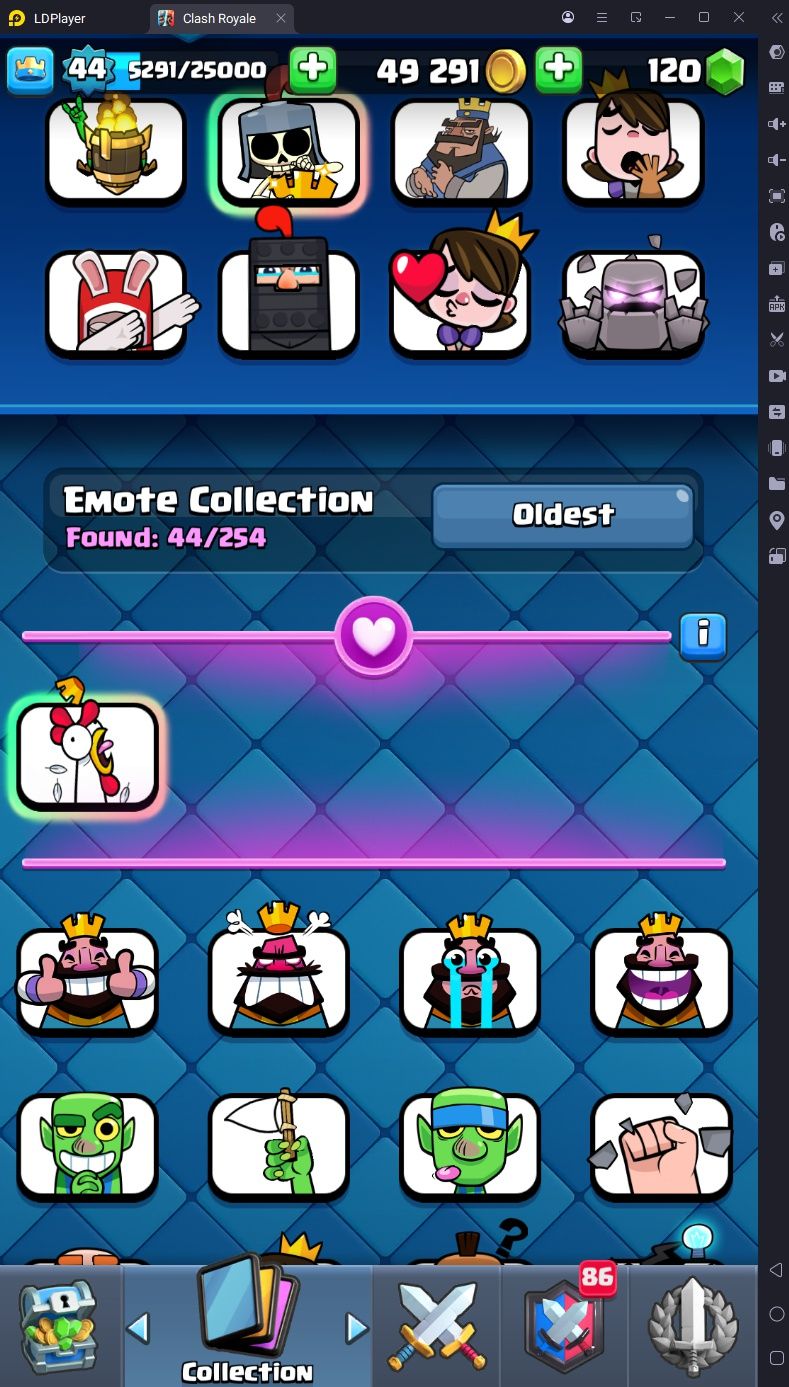Switch to the Battle tab with crossed swords
The width and height of the screenshot is (789, 1387).
(x=437, y=1324)
